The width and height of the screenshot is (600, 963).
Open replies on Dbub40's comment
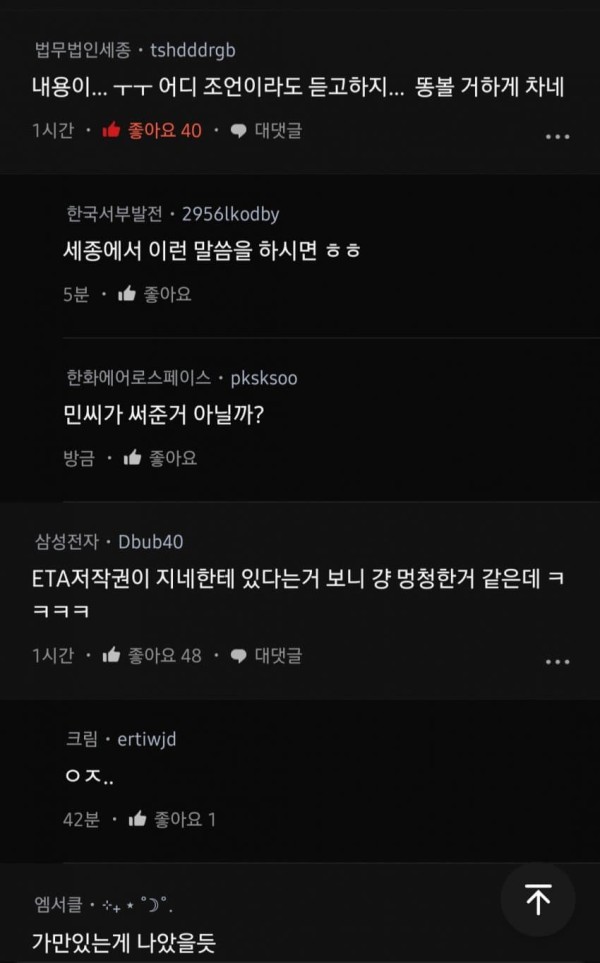266,655
